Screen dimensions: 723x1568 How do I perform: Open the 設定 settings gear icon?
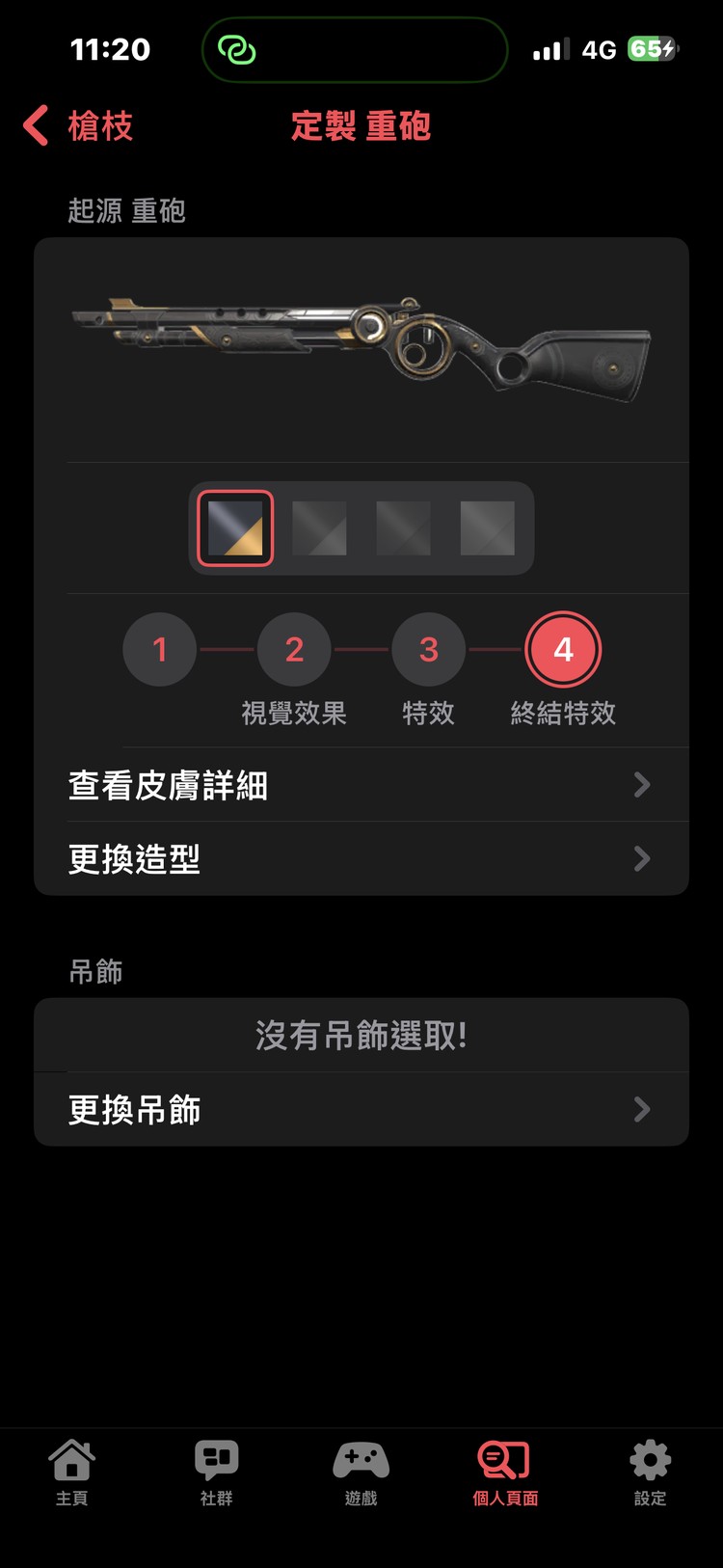[650, 1460]
